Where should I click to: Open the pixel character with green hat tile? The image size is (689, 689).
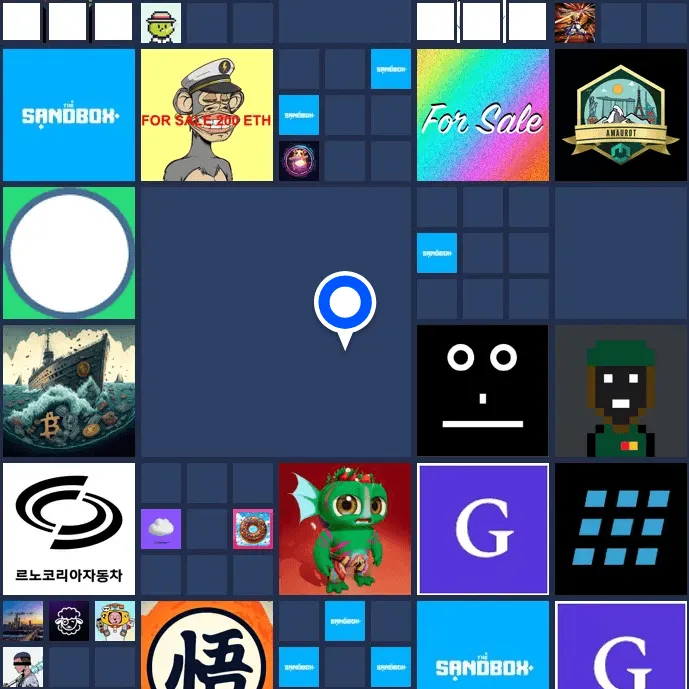621,390
